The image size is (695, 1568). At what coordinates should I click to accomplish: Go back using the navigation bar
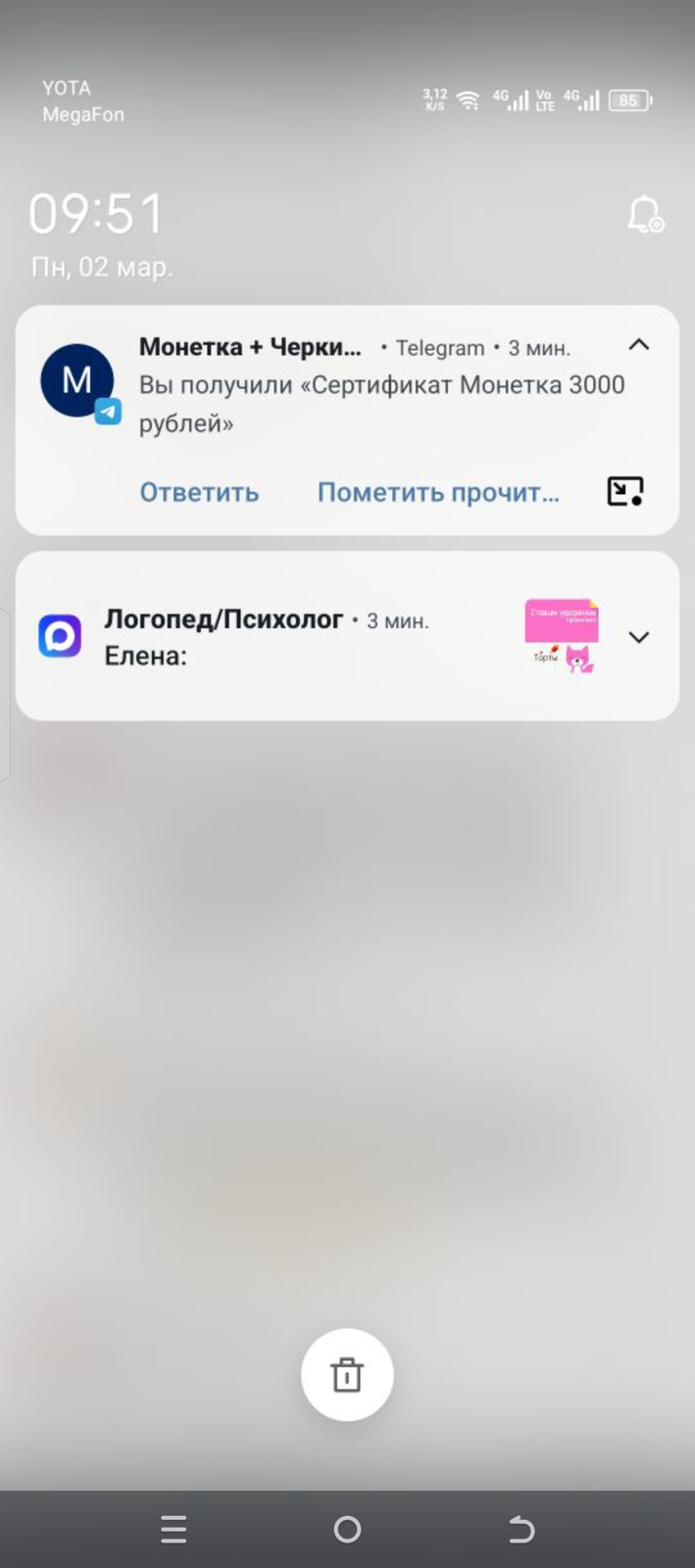521,1529
